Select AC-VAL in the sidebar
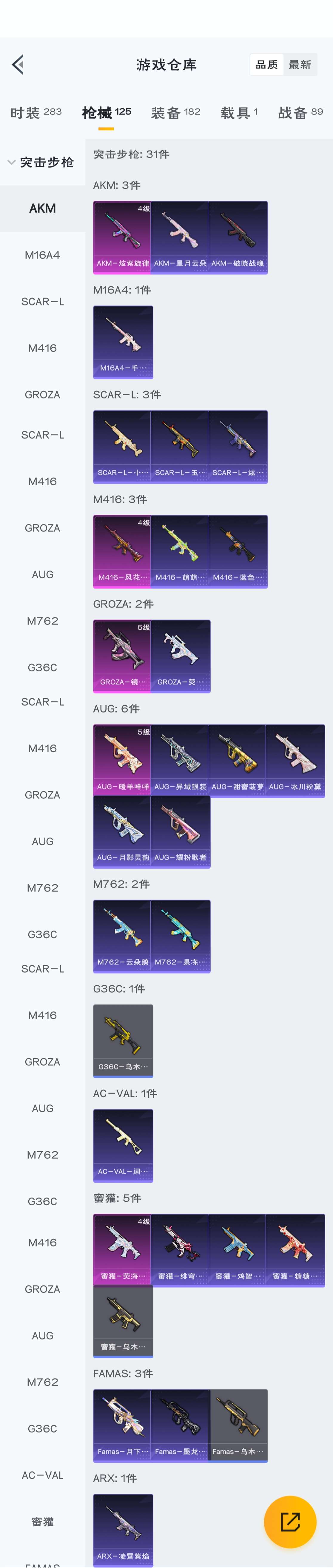This screenshot has width=333, height=1568. [x=43, y=1475]
